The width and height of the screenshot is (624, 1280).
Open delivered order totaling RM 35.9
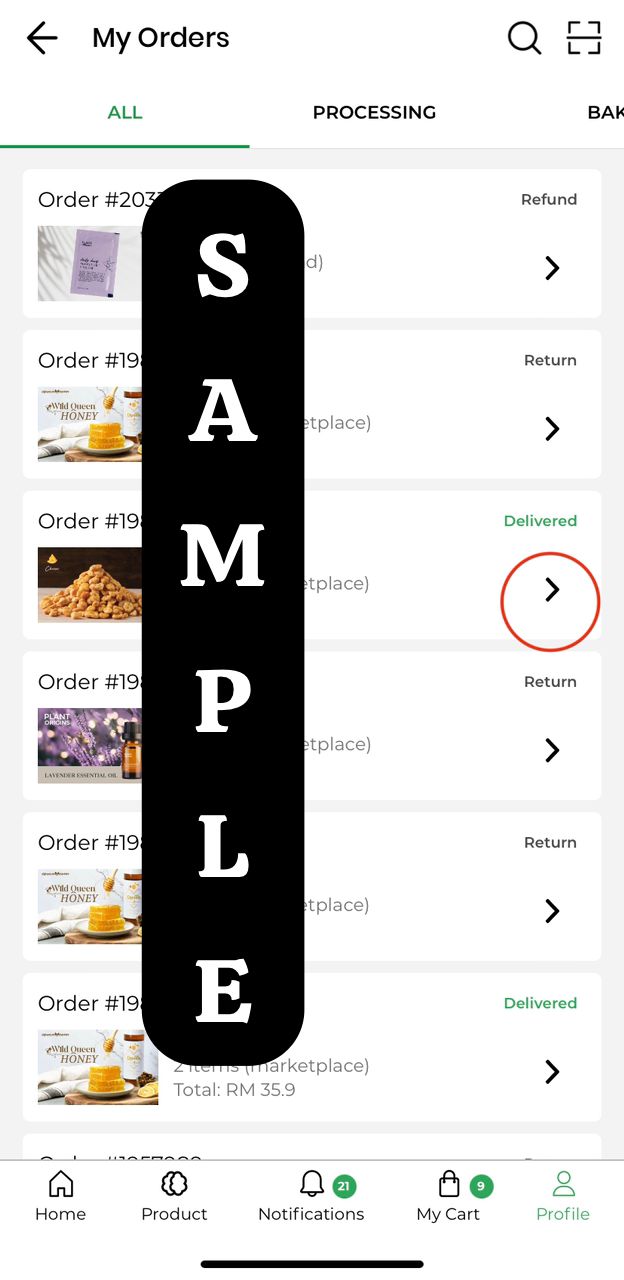pos(551,1072)
